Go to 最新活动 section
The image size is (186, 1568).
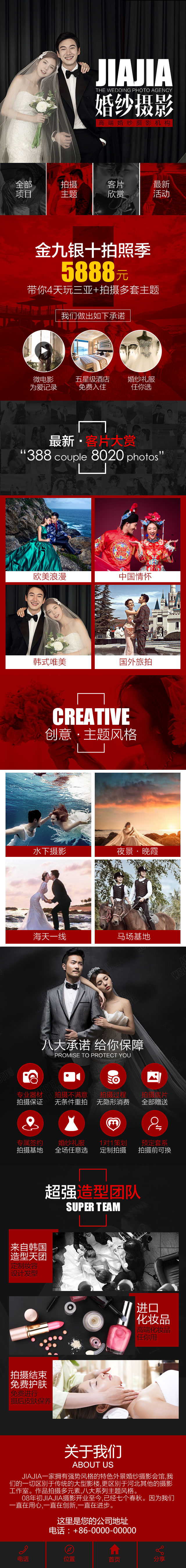(162, 189)
